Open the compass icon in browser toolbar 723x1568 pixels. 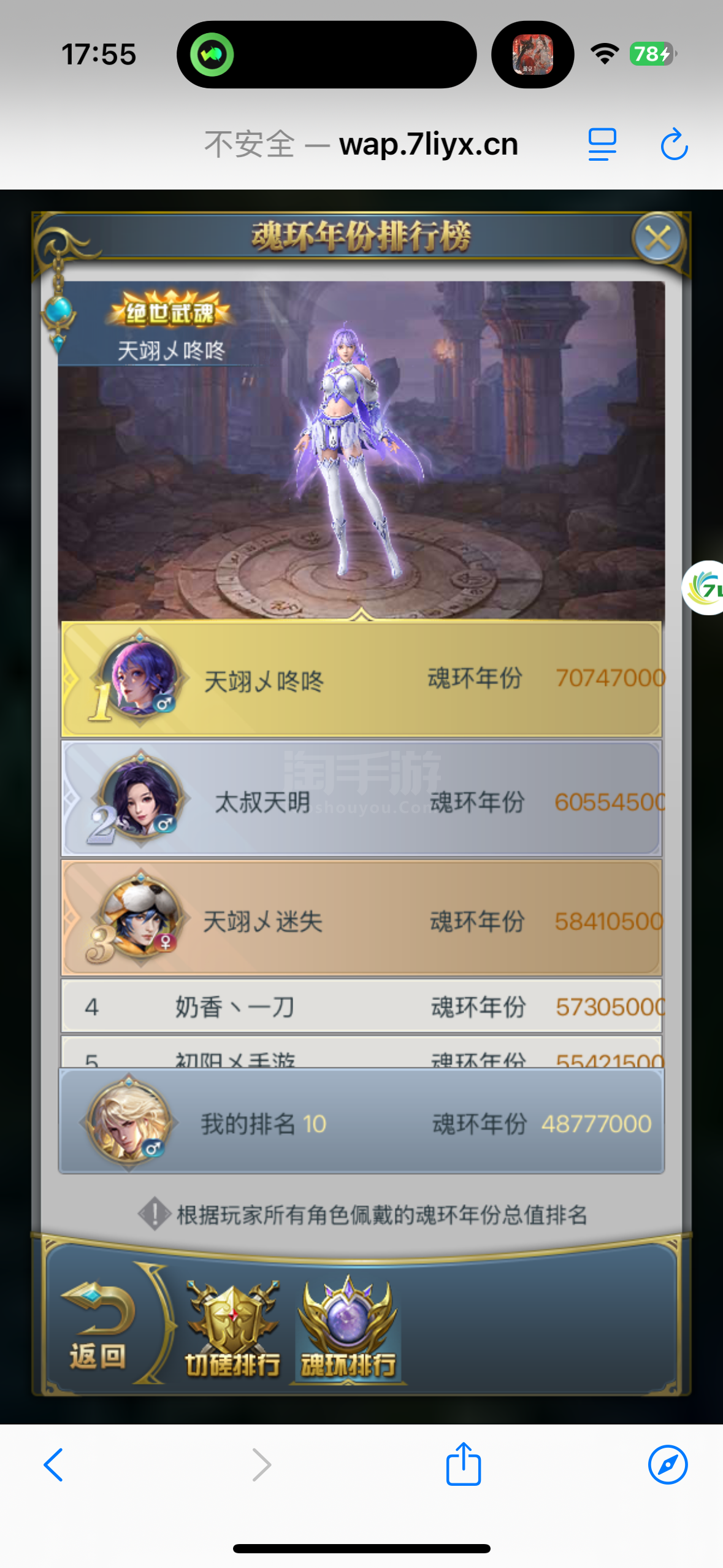[667, 1465]
